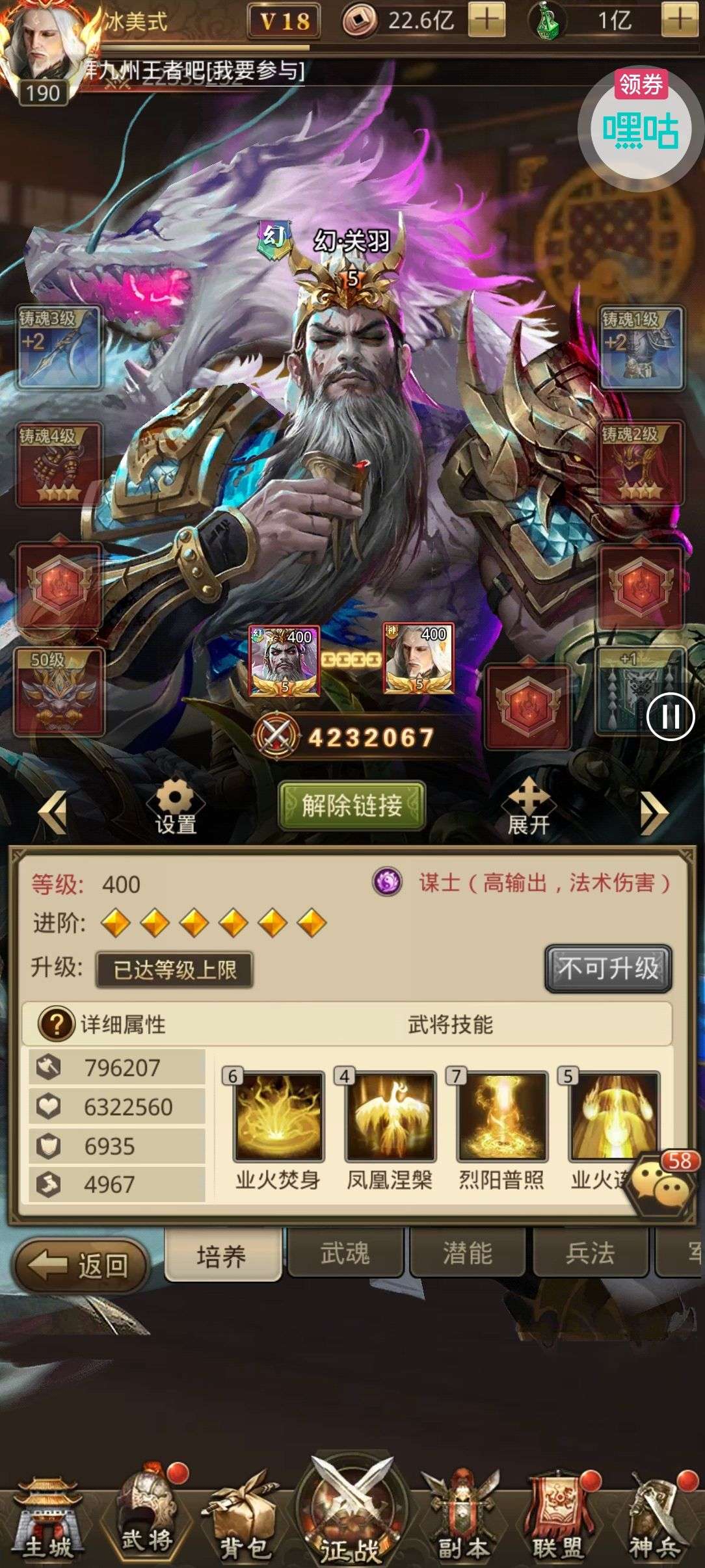The height and width of the screenshot is (1568, 705).
Task: Open the 设置 gear option
Action: click(x=176, y=807)
